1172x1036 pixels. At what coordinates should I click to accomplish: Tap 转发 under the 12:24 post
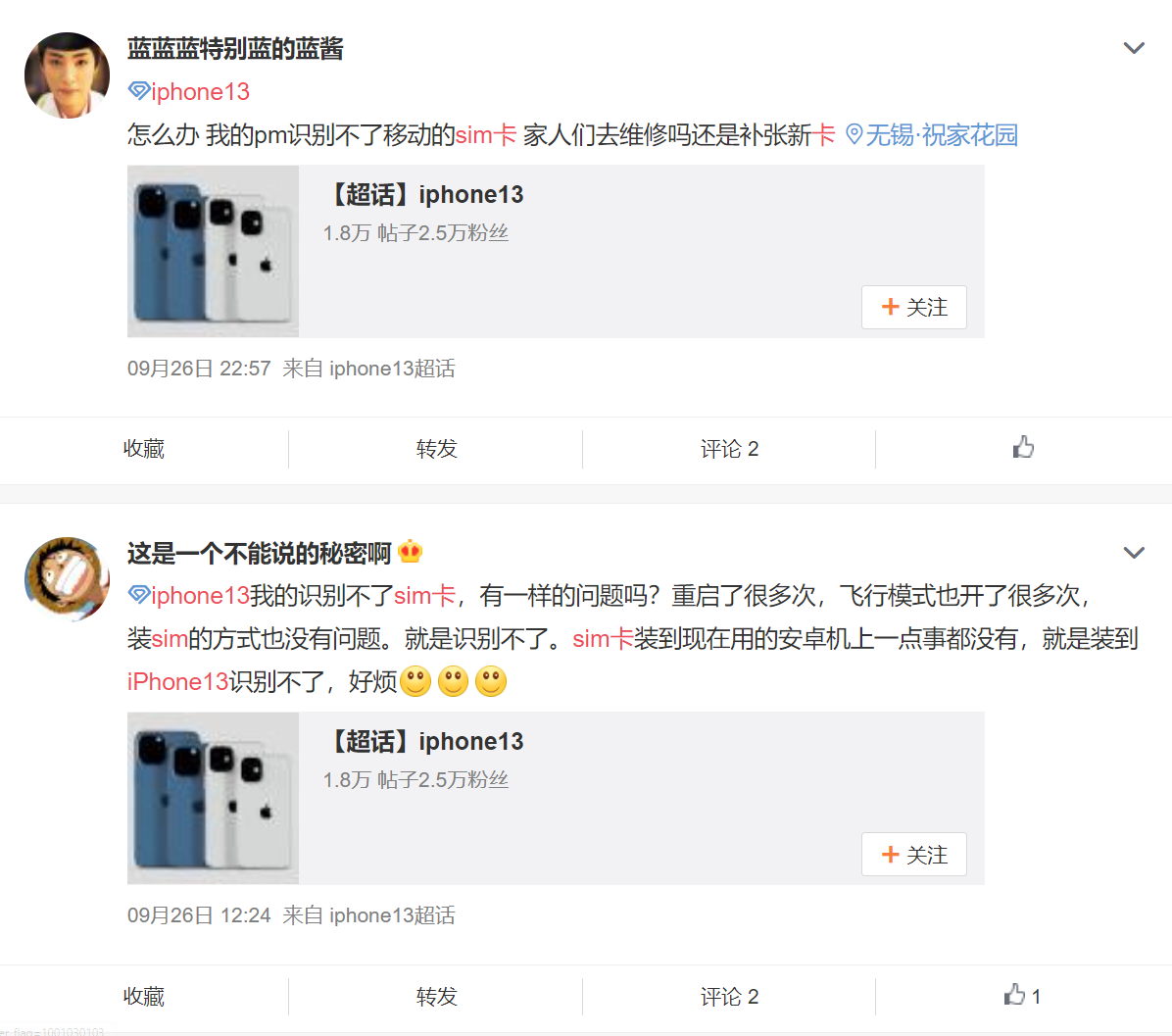click(x=436, y=997)
